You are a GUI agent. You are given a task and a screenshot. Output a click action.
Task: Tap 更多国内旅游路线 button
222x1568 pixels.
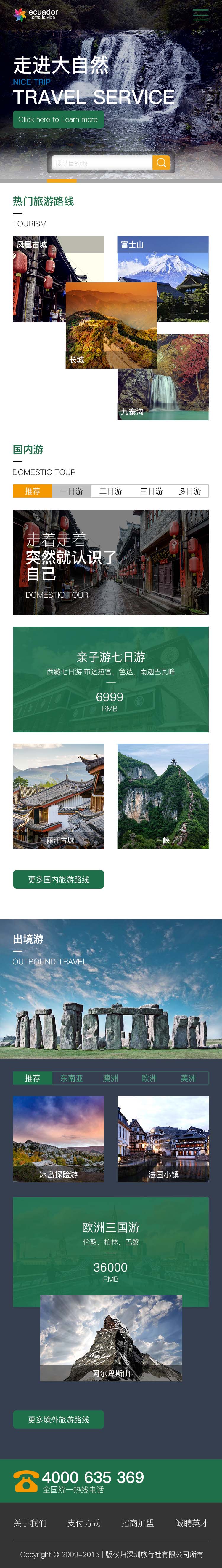point(58,879)
